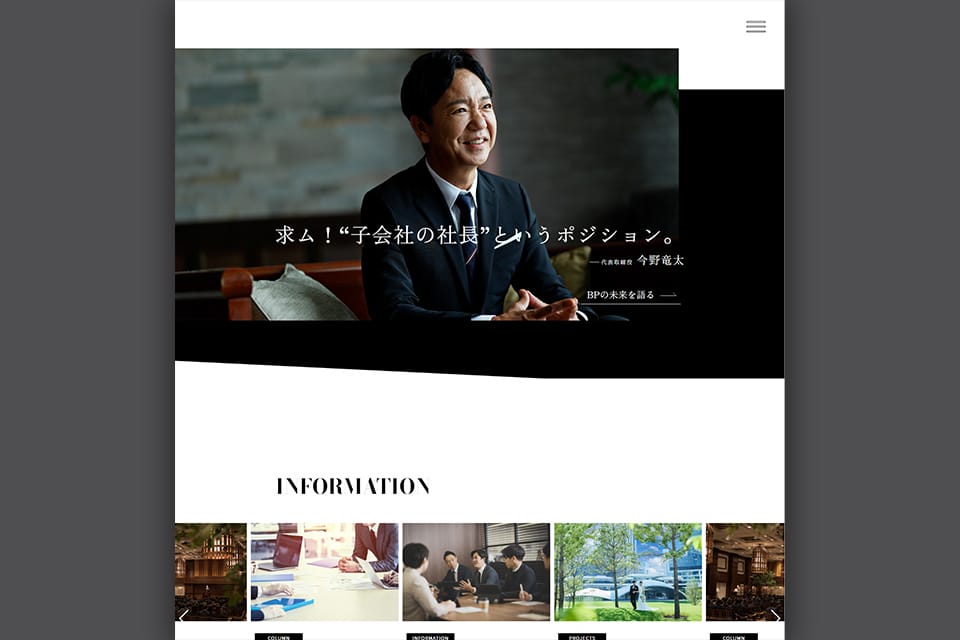Screen dimensions: 960x640
Task: Open the hamburger menu
Action: tap(756, 27)
